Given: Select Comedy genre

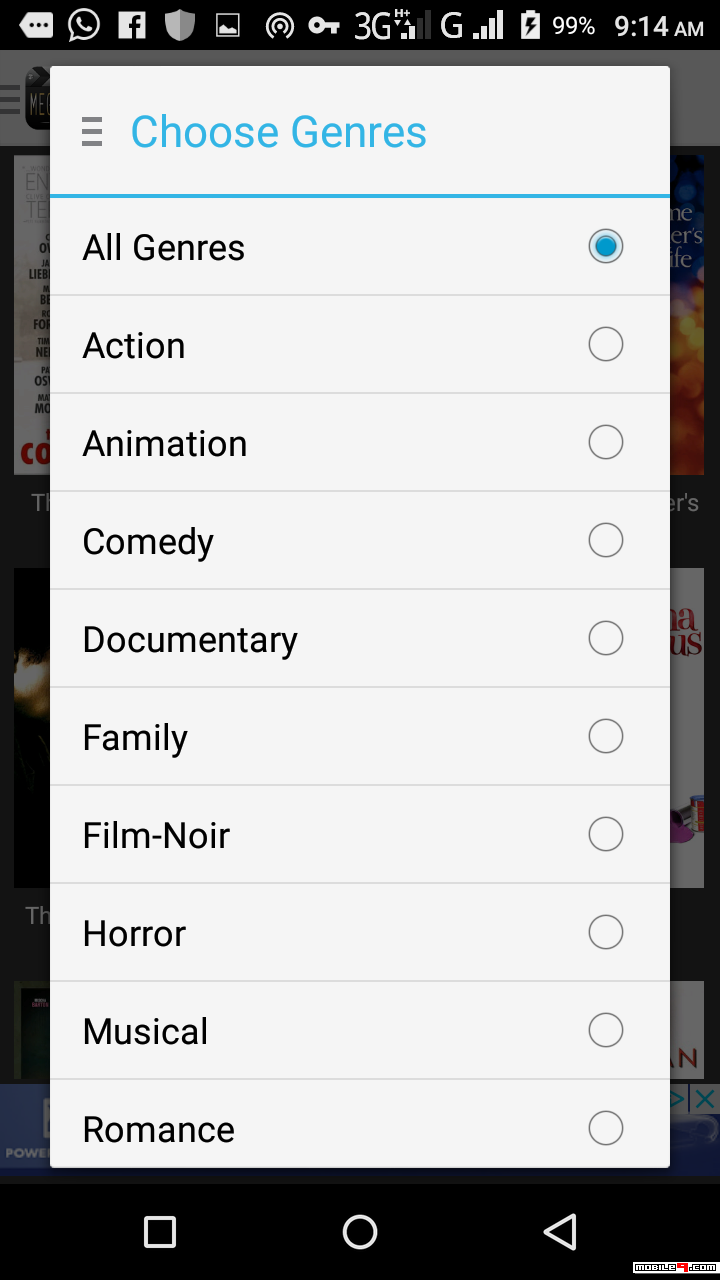Looking at the screenshot, I should pos(360,541).
